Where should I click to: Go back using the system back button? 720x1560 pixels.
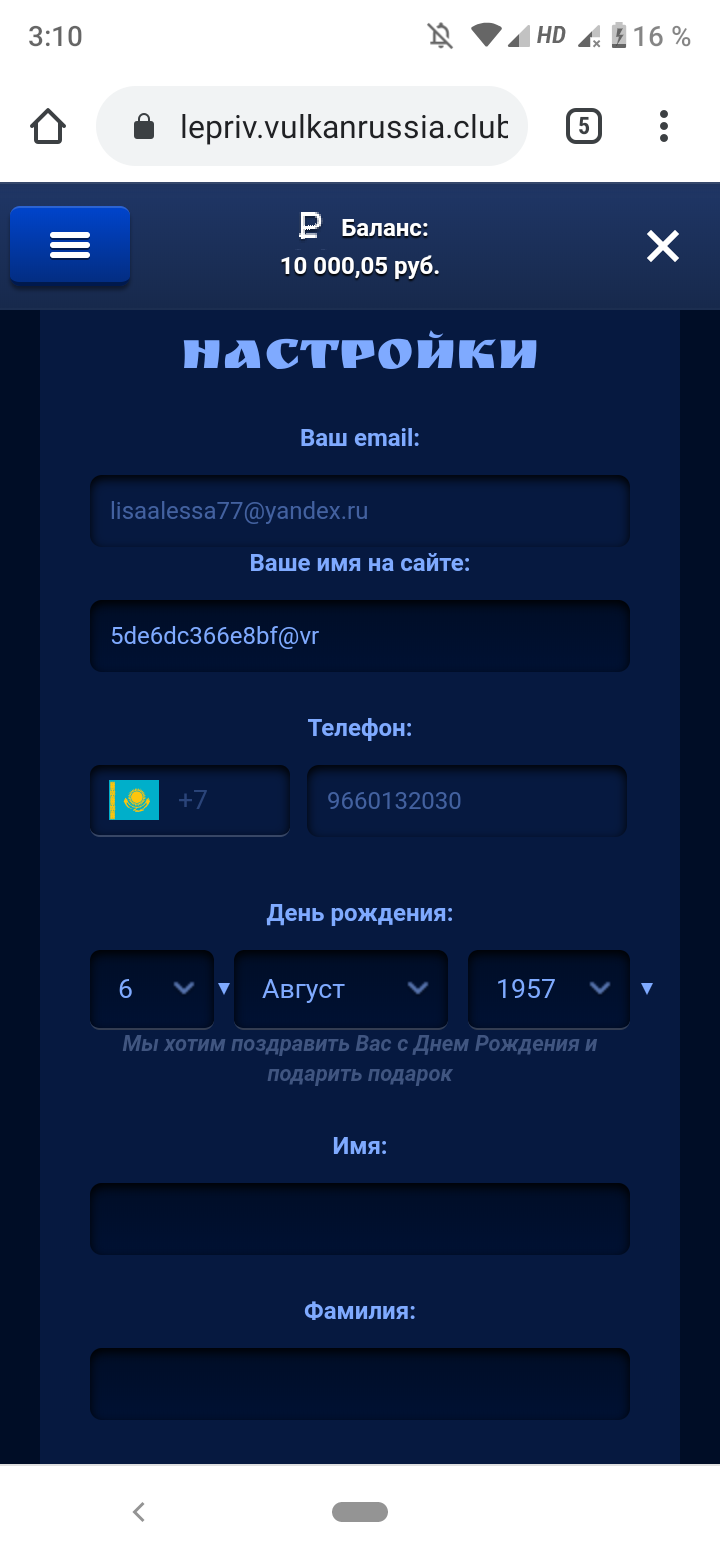[139, 1512]
